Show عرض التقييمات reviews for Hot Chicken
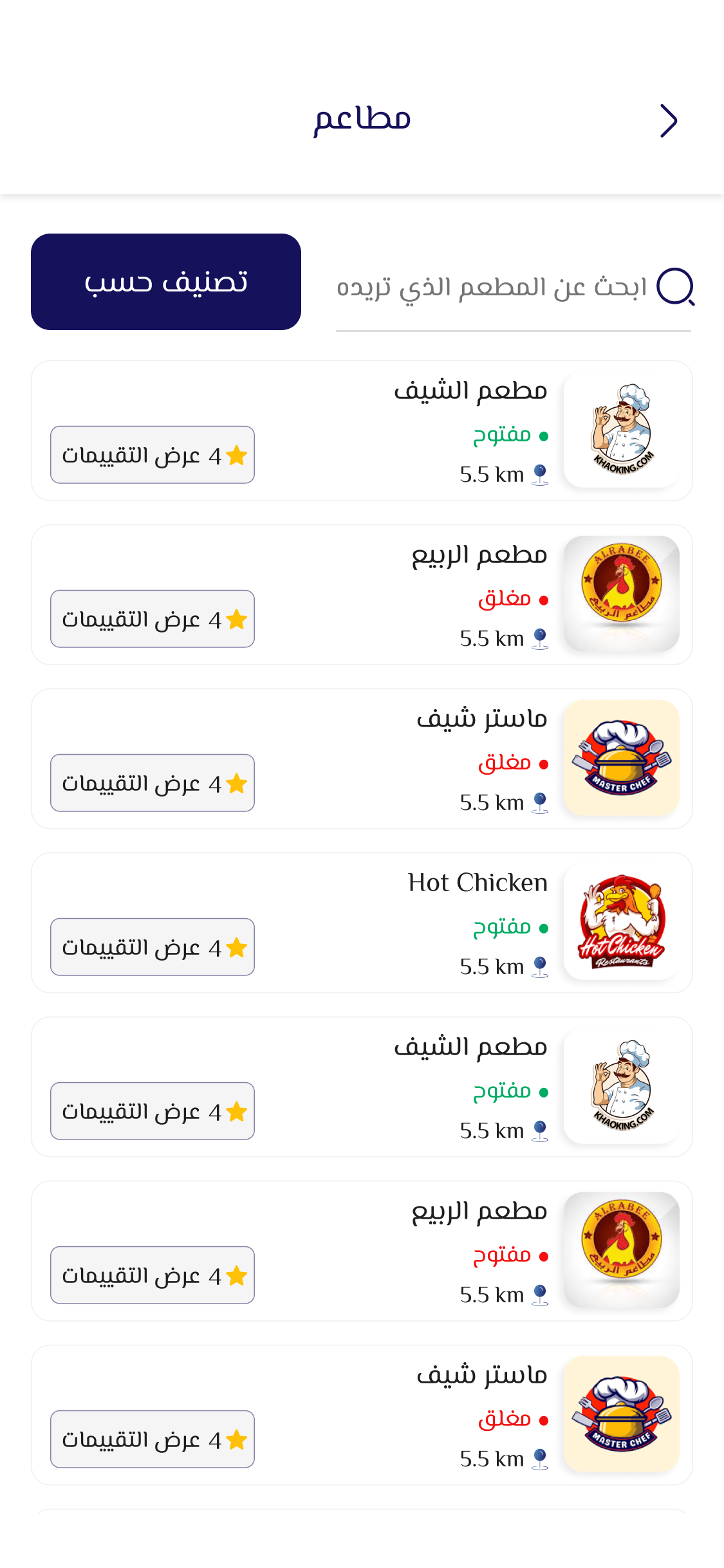Screen dimensions: 724x1568 tap(153, 947)
